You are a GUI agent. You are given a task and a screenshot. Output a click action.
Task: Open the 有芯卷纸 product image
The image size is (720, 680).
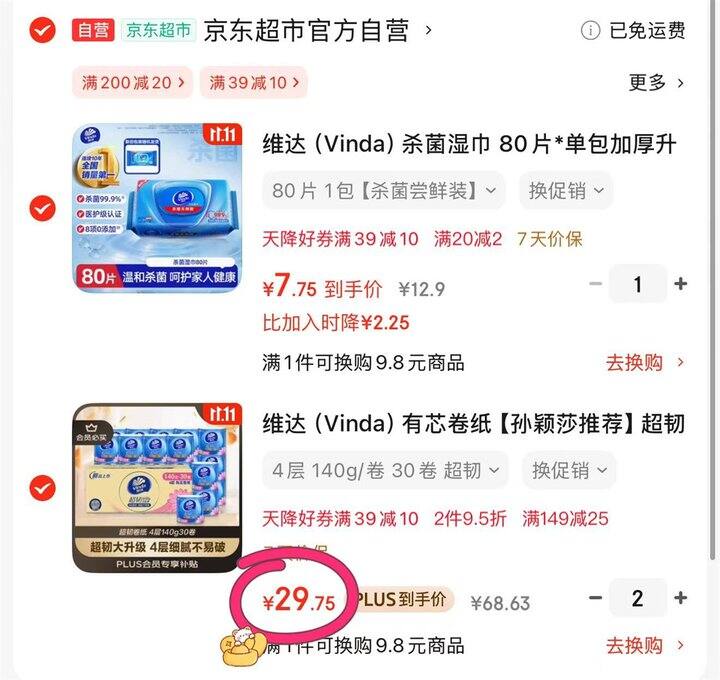point(157,488)
